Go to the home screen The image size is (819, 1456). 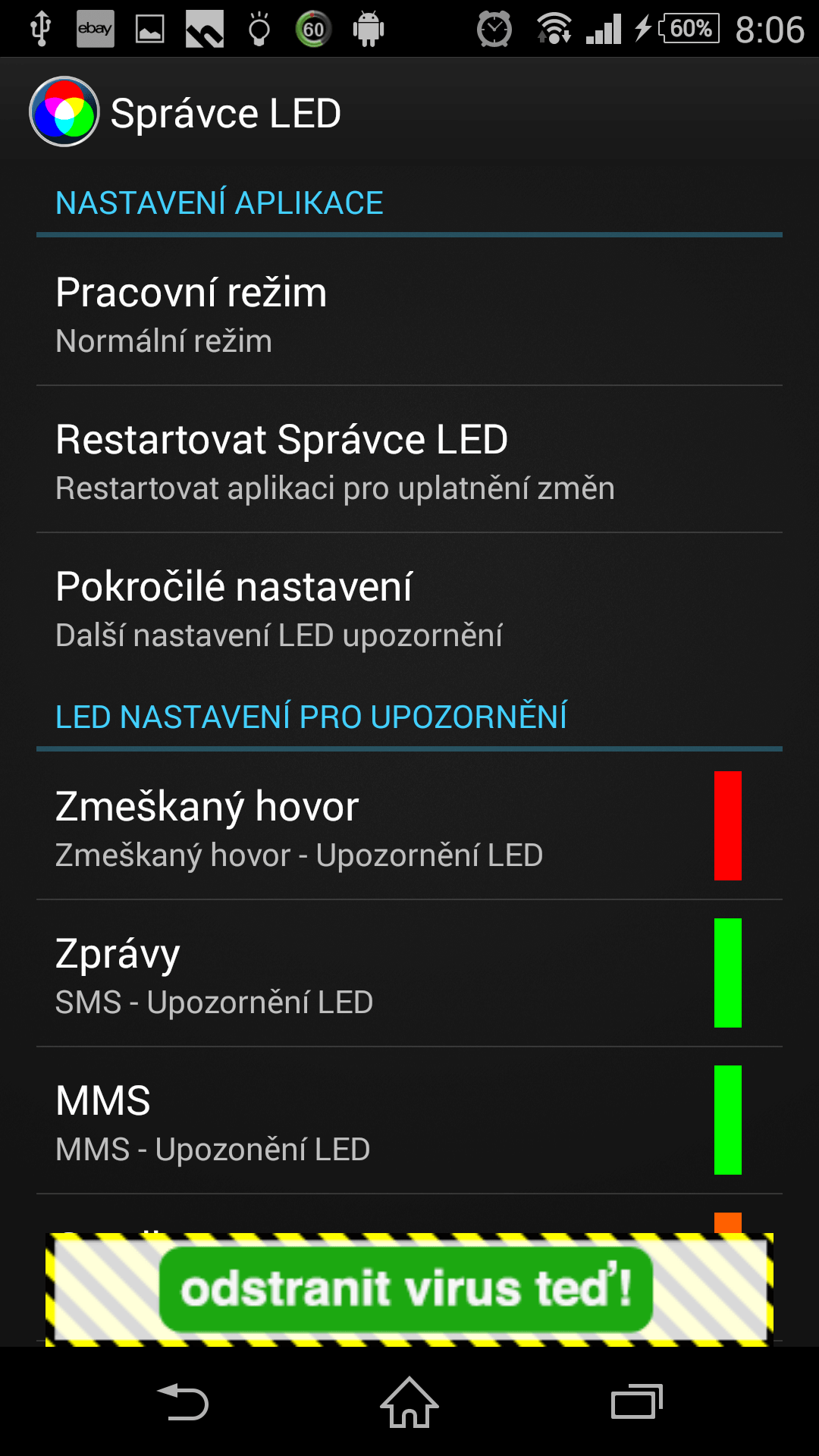(x=409, y=1401)
